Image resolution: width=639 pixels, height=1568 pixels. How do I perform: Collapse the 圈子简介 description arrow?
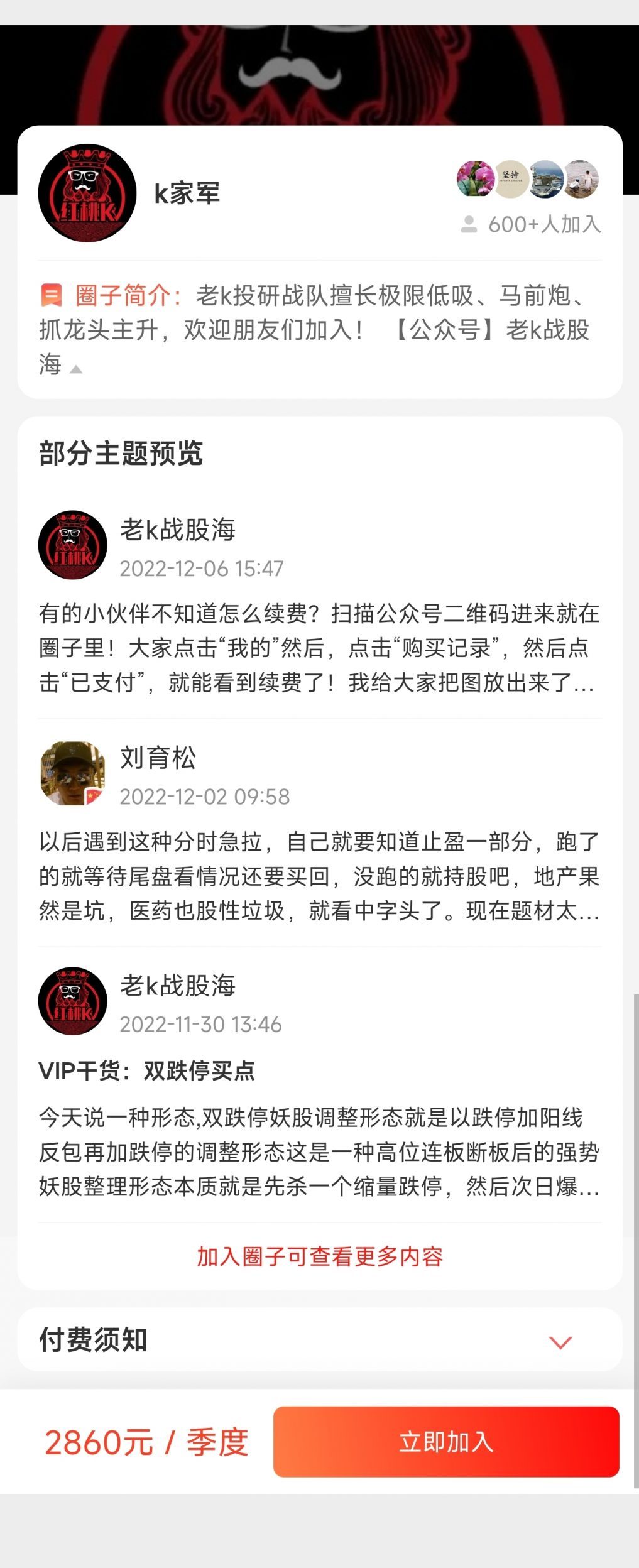point(76,369)
